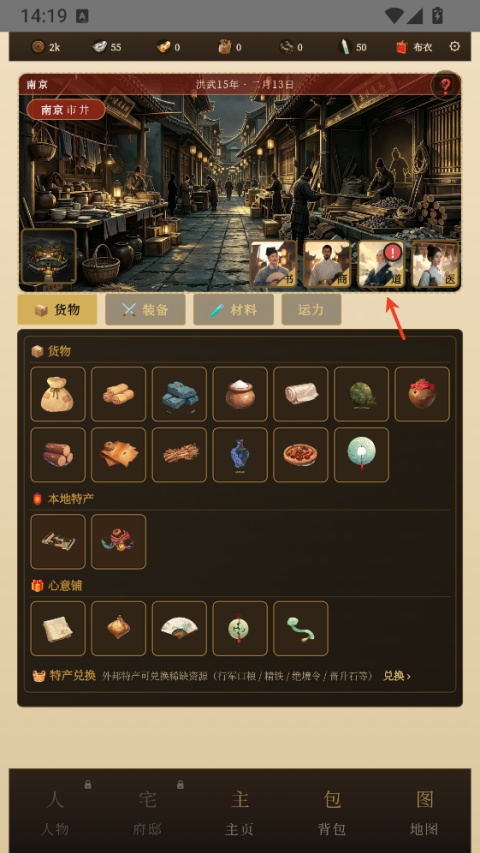Open the 背包 tab
The height and width of the screenshot is (853, 480).
coord(332,813)
